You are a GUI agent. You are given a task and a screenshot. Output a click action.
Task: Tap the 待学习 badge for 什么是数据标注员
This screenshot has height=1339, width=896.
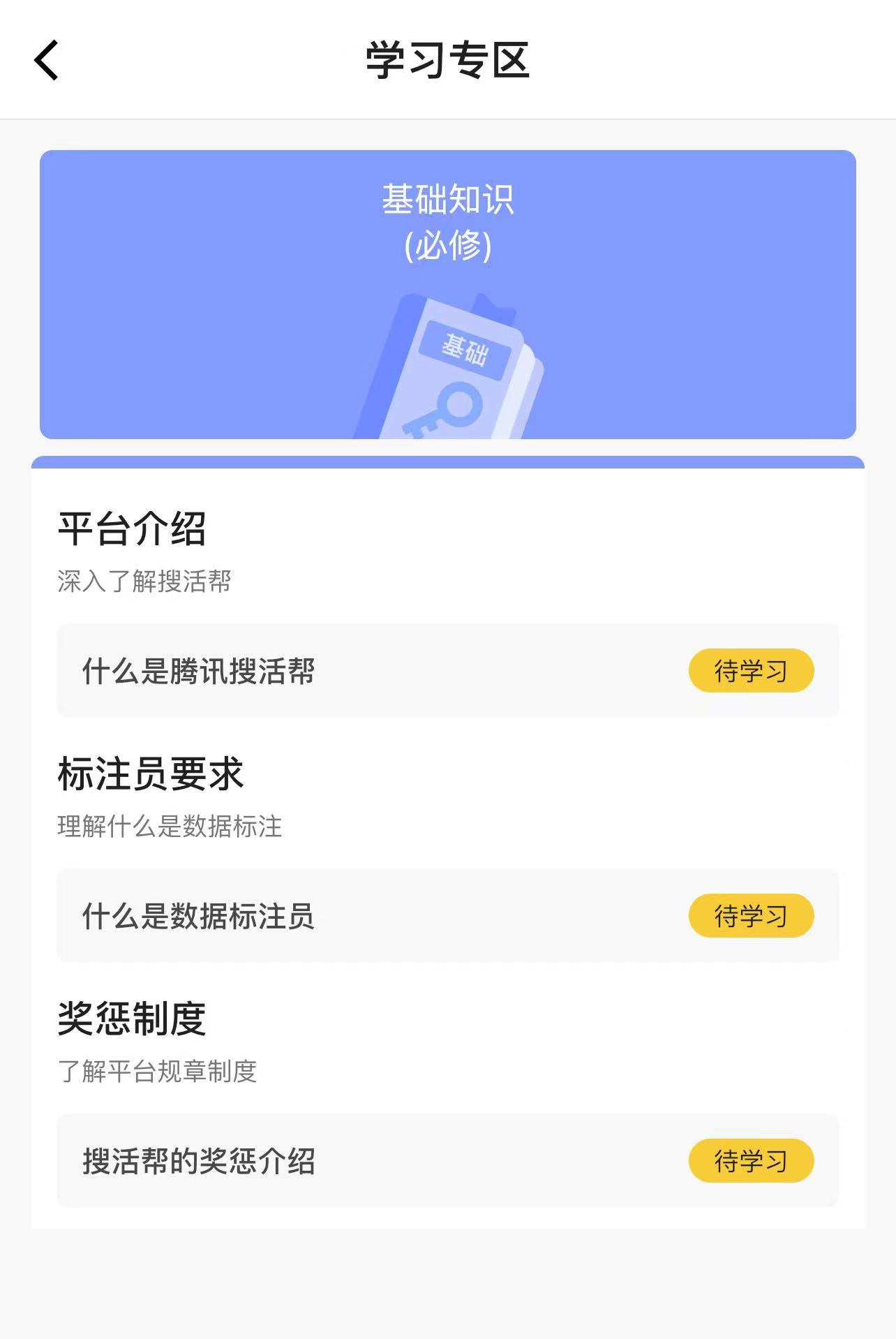[752, 914]
